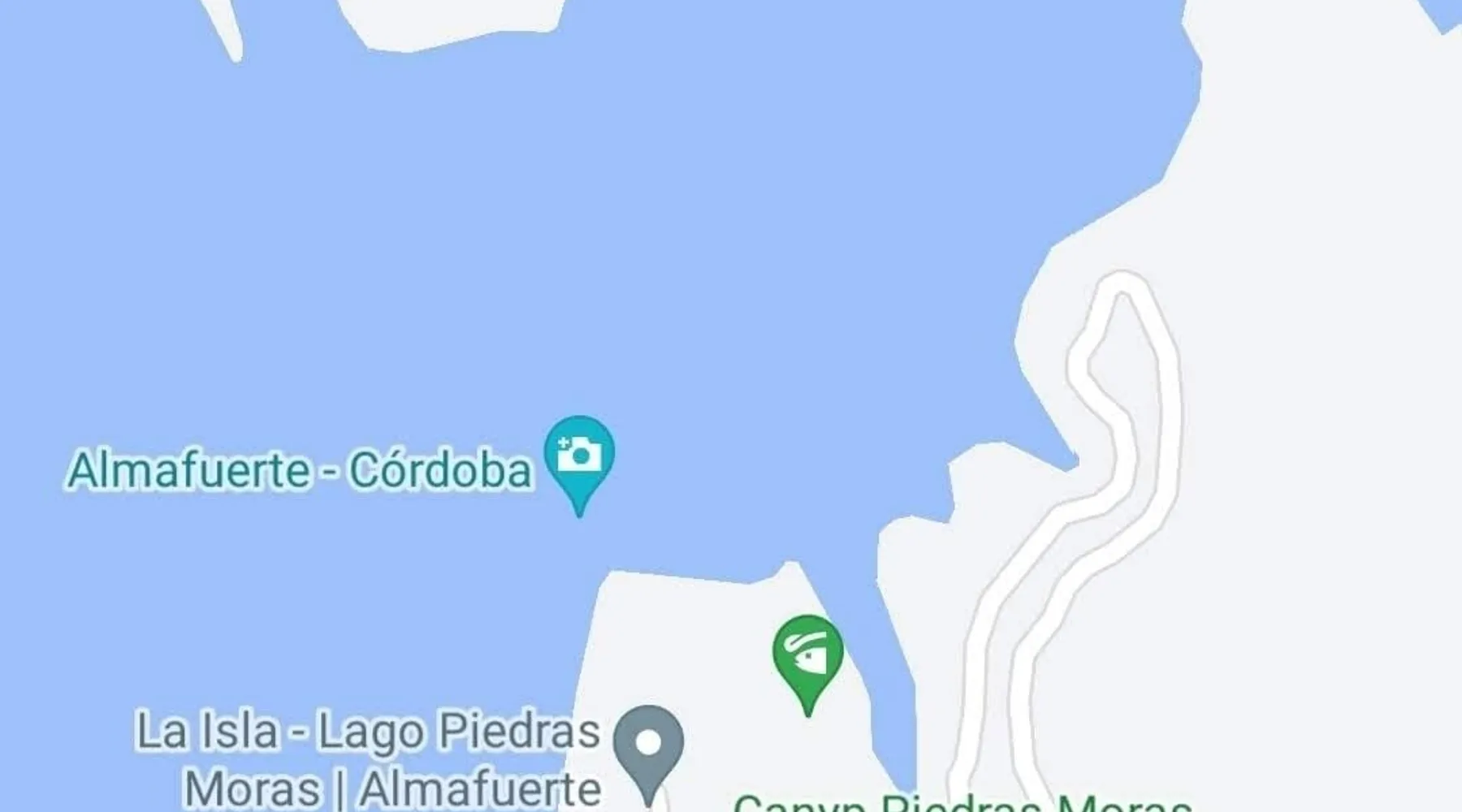Open the Almafuerte - Córdoba photo pin
1462x812 pixels.
(579, 456)
